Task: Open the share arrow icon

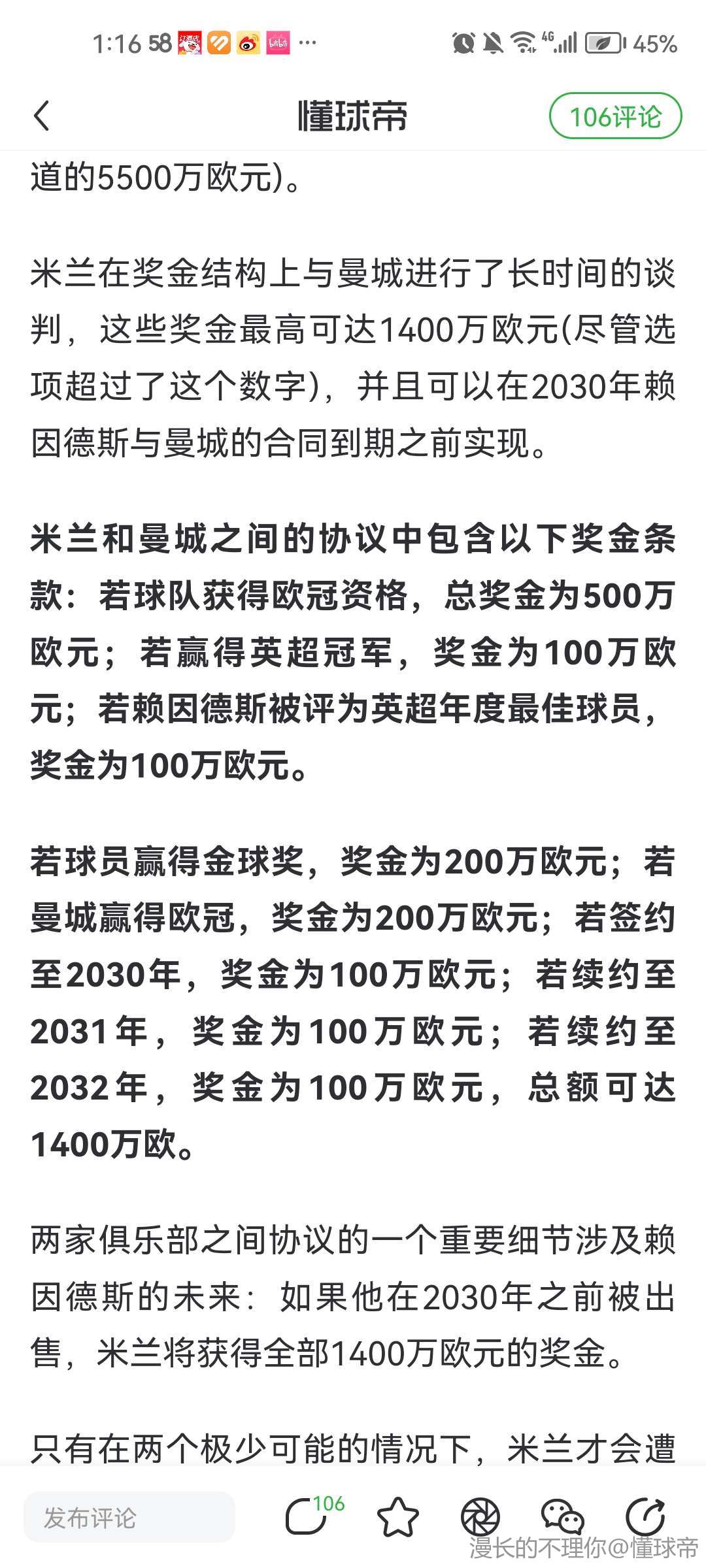Action: [x=646, y=1517]
